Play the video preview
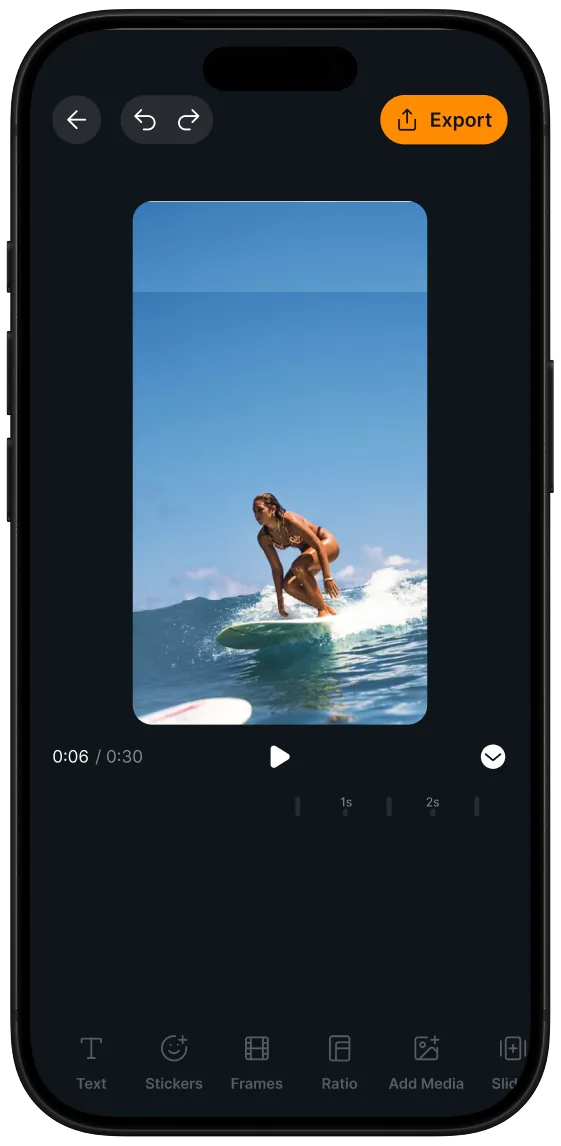561x1146 pixels. pos(279,756)
